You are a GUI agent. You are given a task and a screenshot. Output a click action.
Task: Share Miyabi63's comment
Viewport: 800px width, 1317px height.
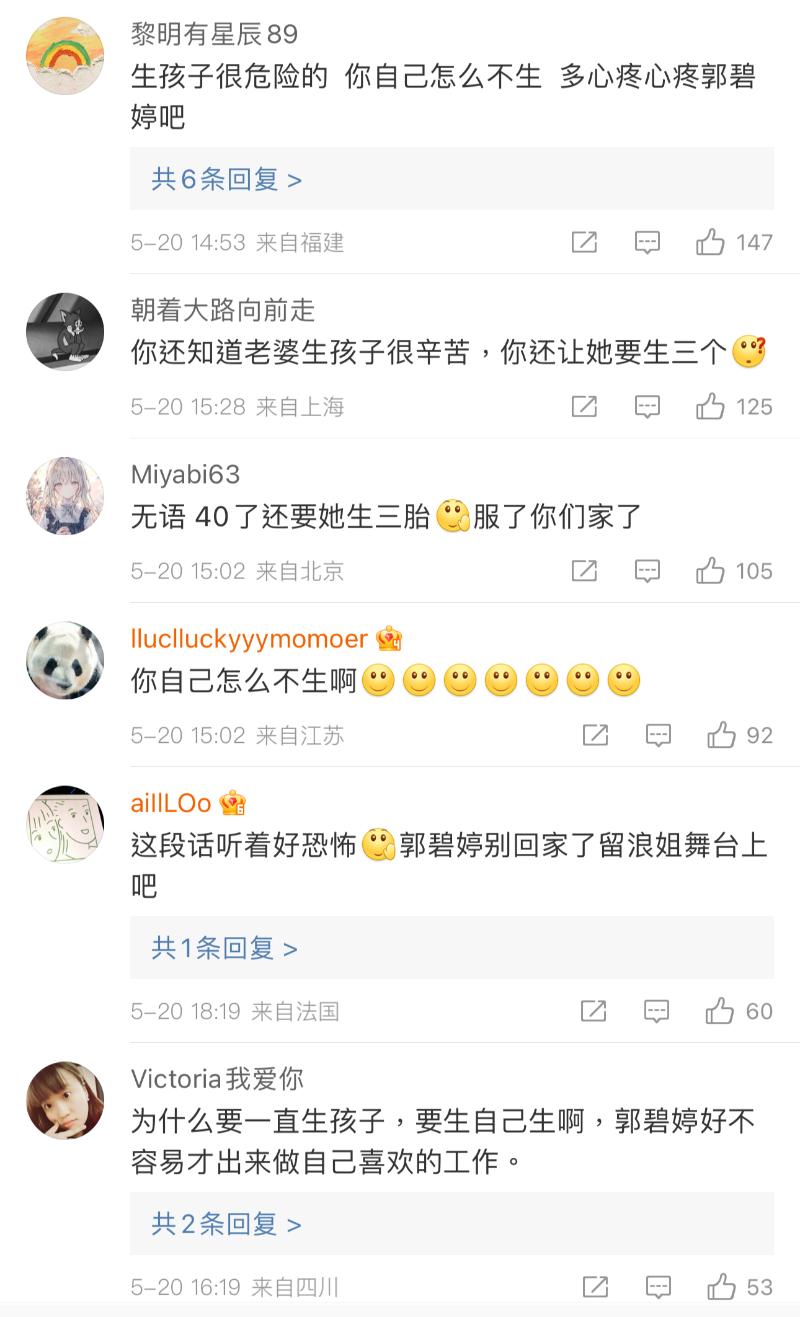pos(584,571)
